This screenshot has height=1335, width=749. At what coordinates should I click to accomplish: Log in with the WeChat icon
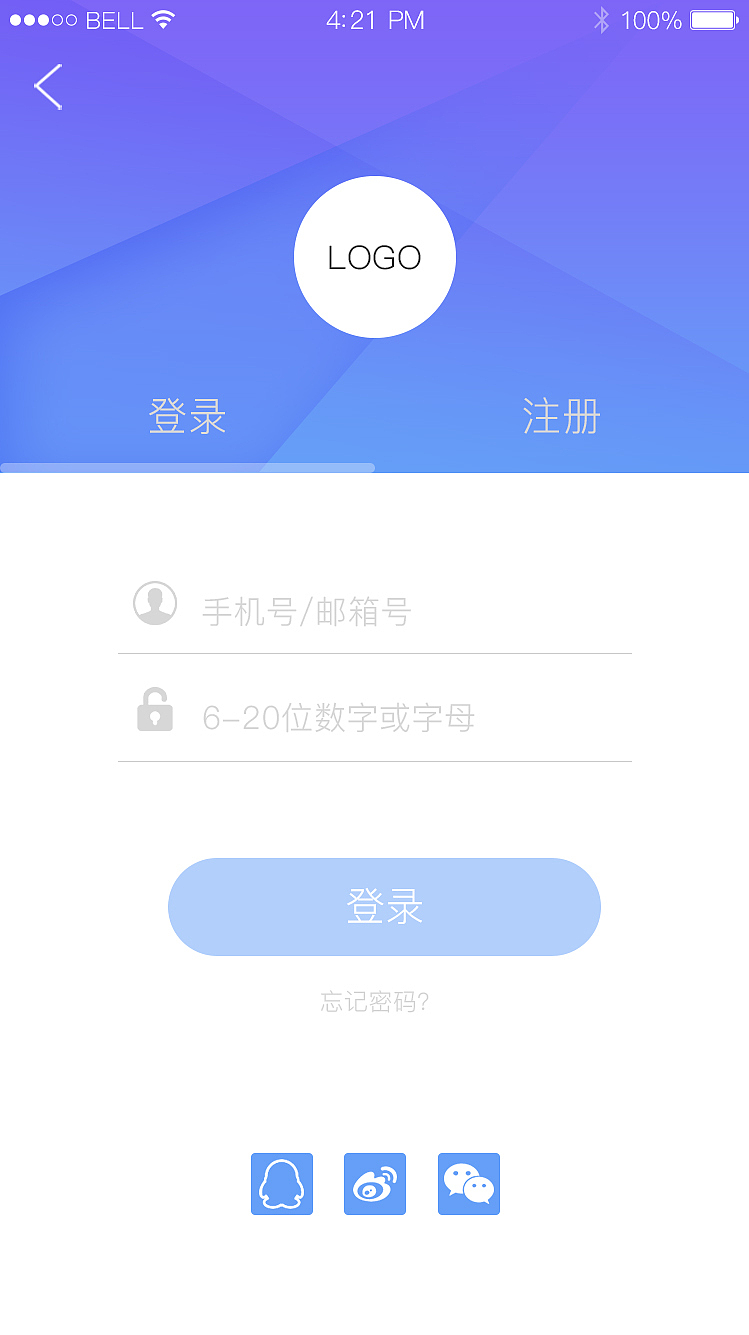click(468, 1184)
